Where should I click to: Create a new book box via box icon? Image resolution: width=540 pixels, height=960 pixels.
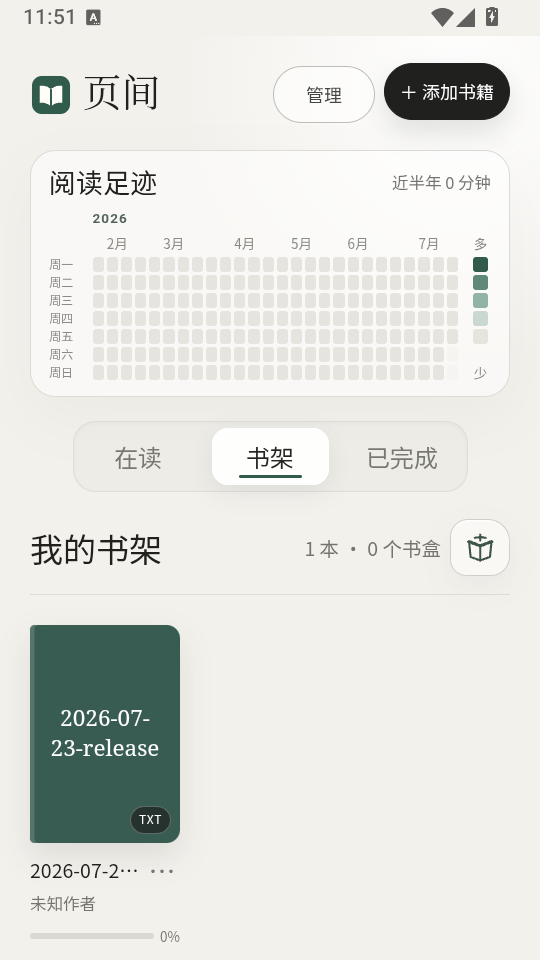480,548
